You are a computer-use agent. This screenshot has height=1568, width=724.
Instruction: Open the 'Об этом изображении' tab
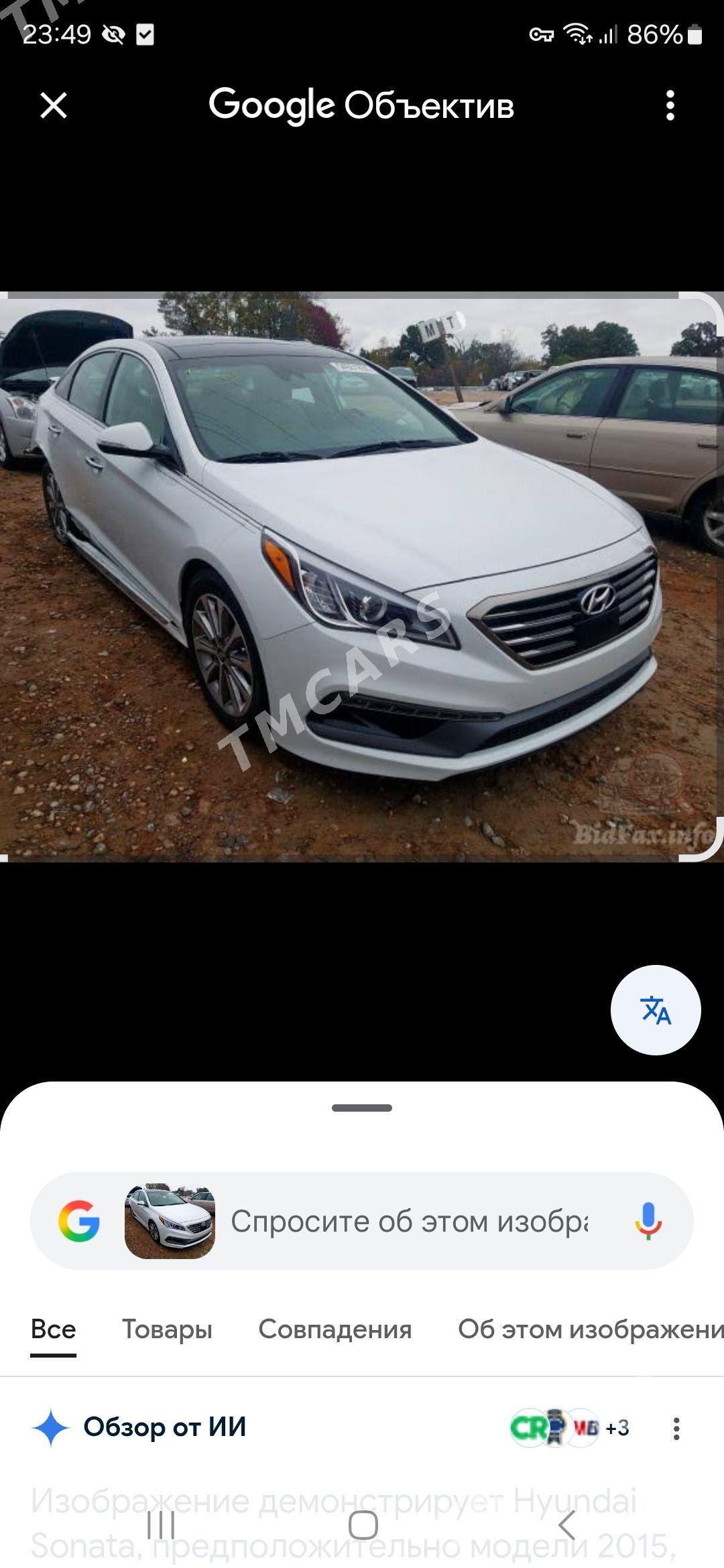pyautogui.click(x=591, y=1329)
